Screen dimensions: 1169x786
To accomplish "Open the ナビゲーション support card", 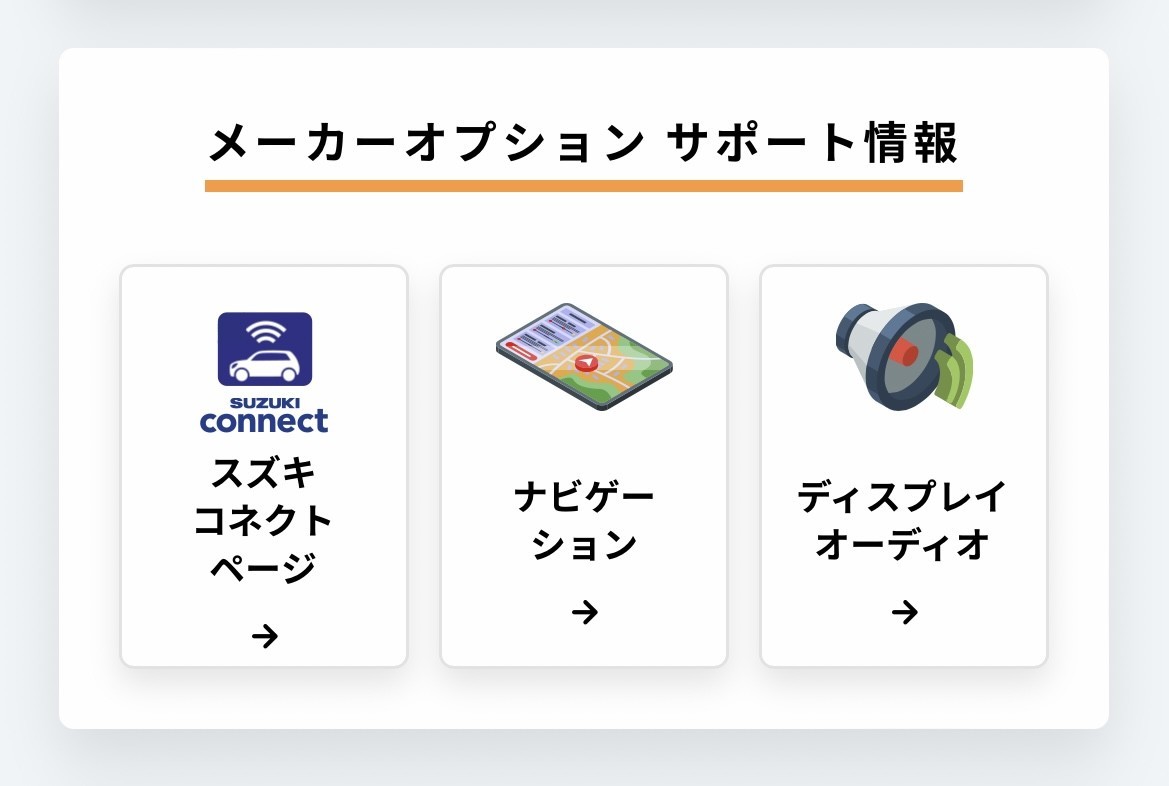I will coord(584,466).
